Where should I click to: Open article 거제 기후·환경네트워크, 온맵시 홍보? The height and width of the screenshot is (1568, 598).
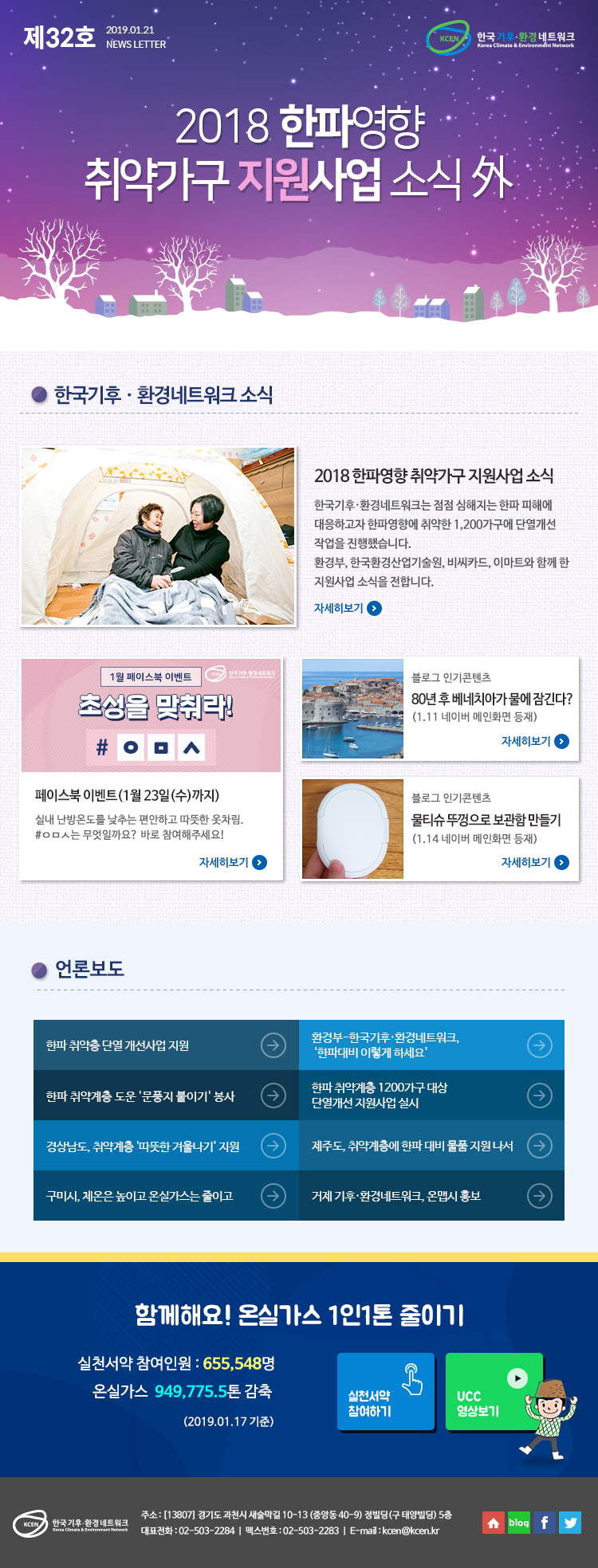click(x=431, y=1196)
